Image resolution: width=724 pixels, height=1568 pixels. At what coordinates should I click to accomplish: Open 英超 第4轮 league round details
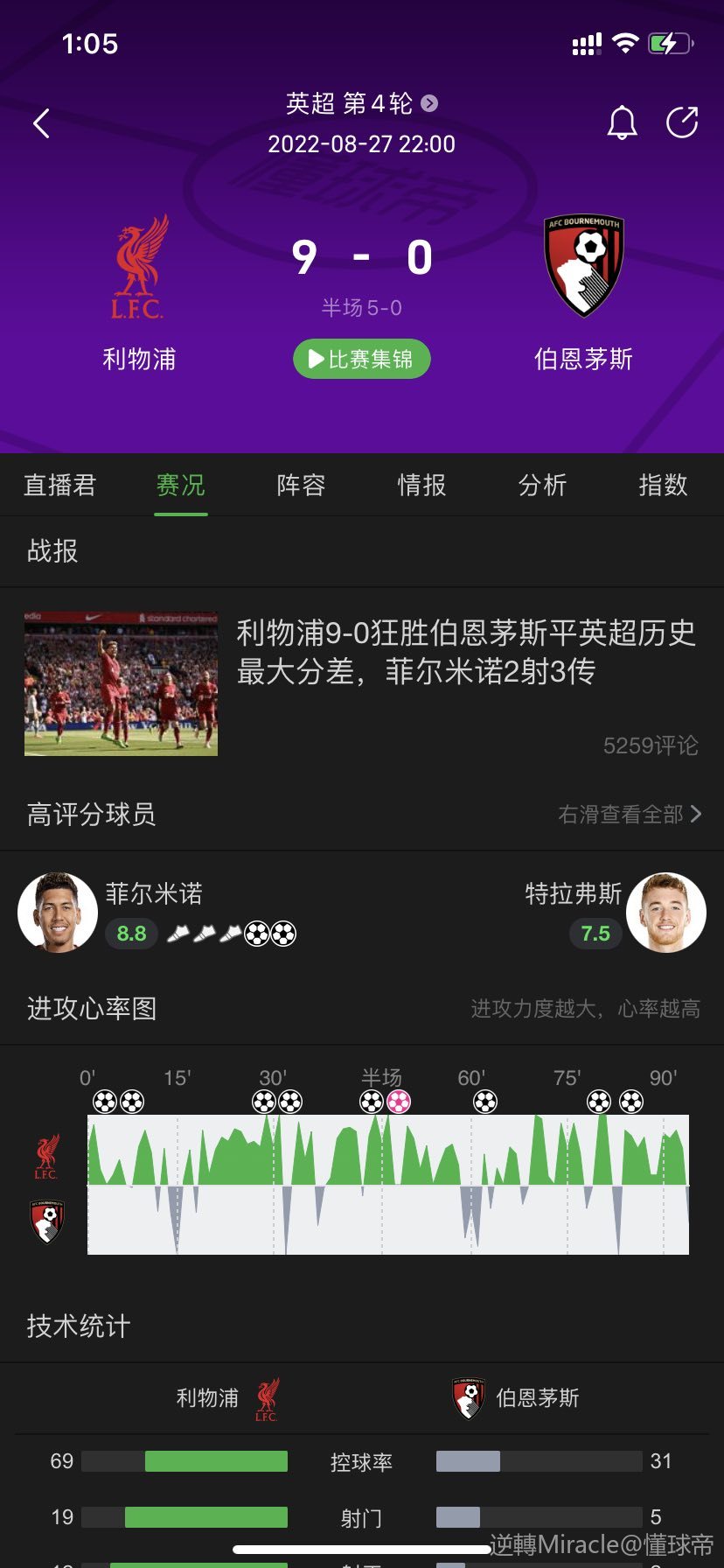(x=361, y=103)
